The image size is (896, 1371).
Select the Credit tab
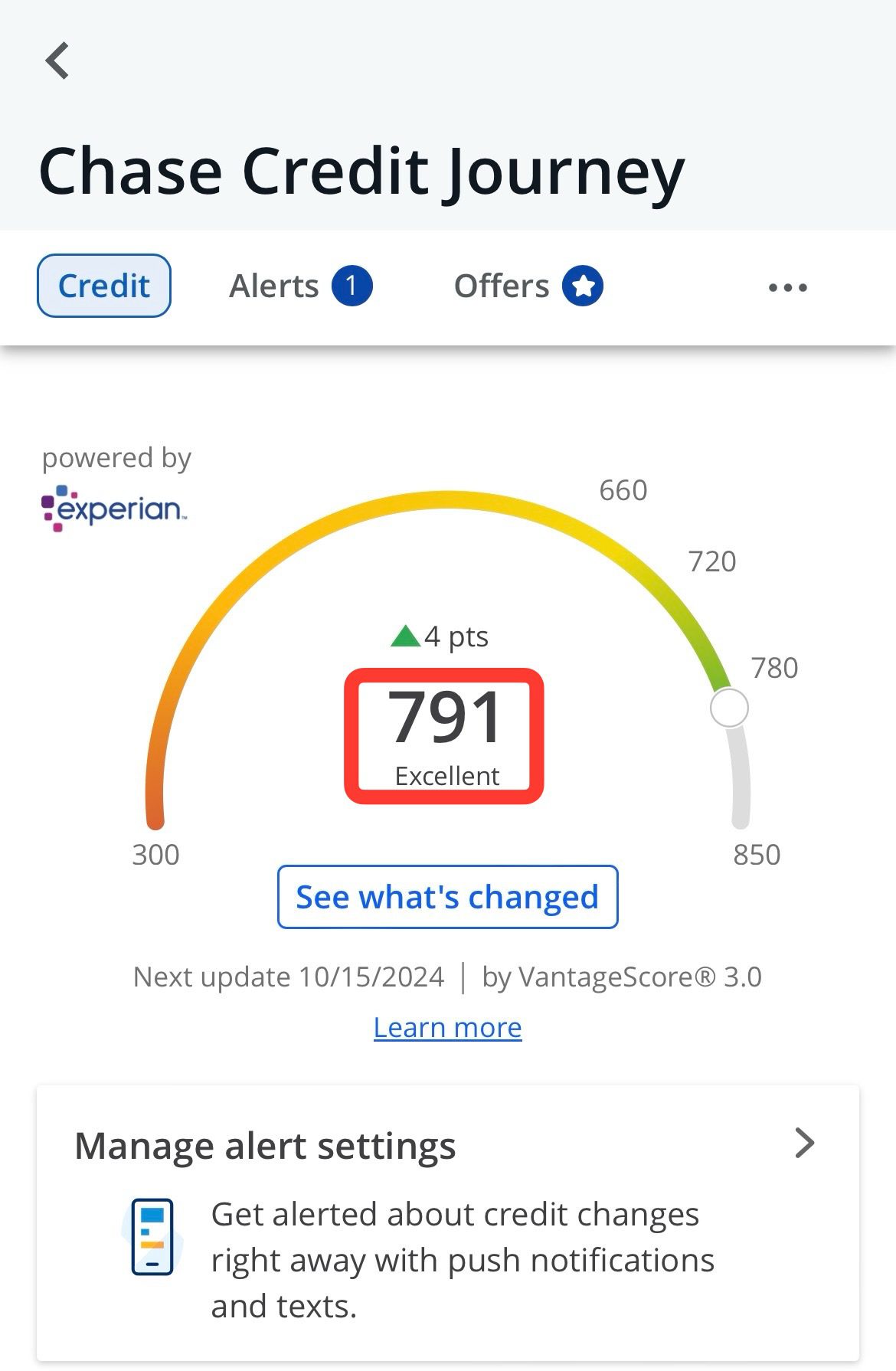click(x=104, y=286)
